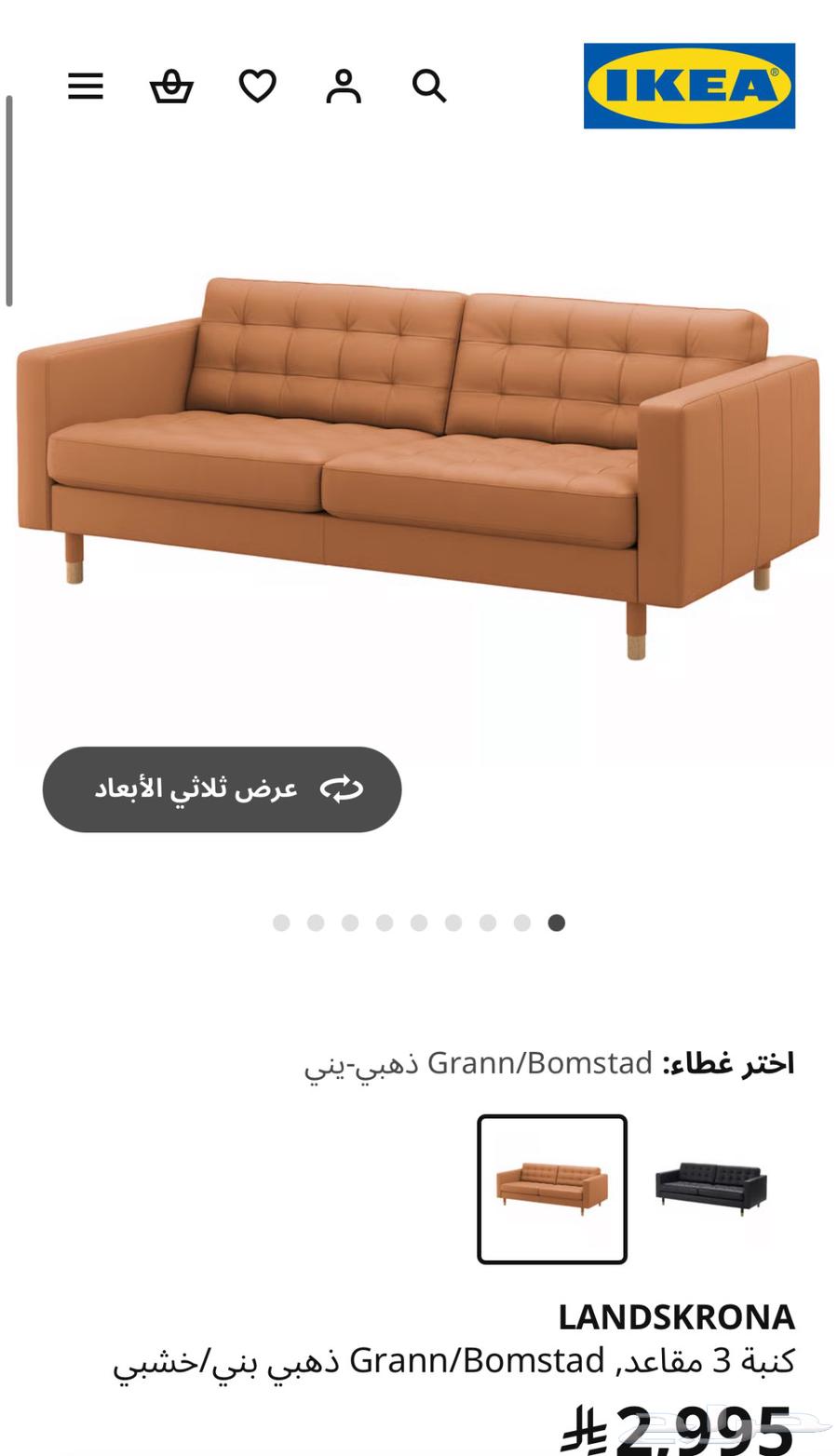Open the user account profile icon
Image resolution: width=838 pixels, height=1456 pixels.
point(343,86)
